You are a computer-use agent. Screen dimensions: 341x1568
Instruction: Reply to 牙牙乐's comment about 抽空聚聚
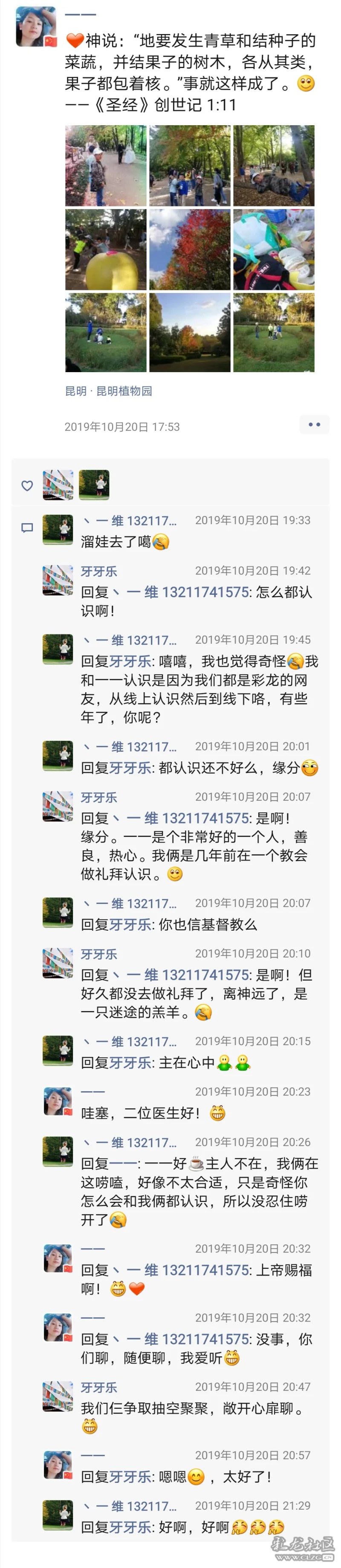coord(195,1408)
